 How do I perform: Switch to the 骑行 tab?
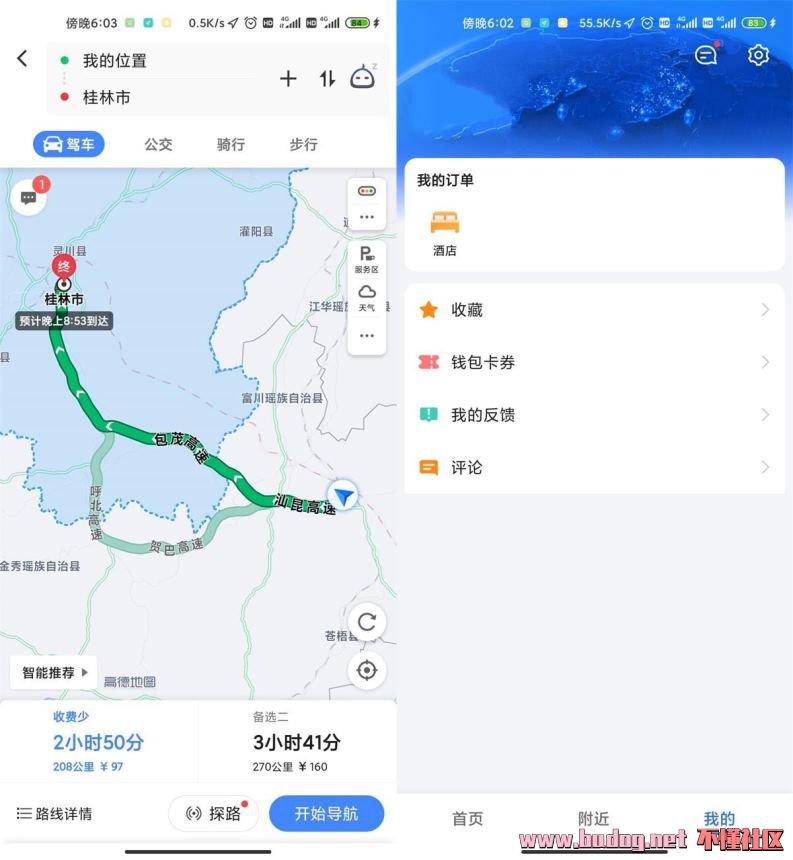coord(231,144)
